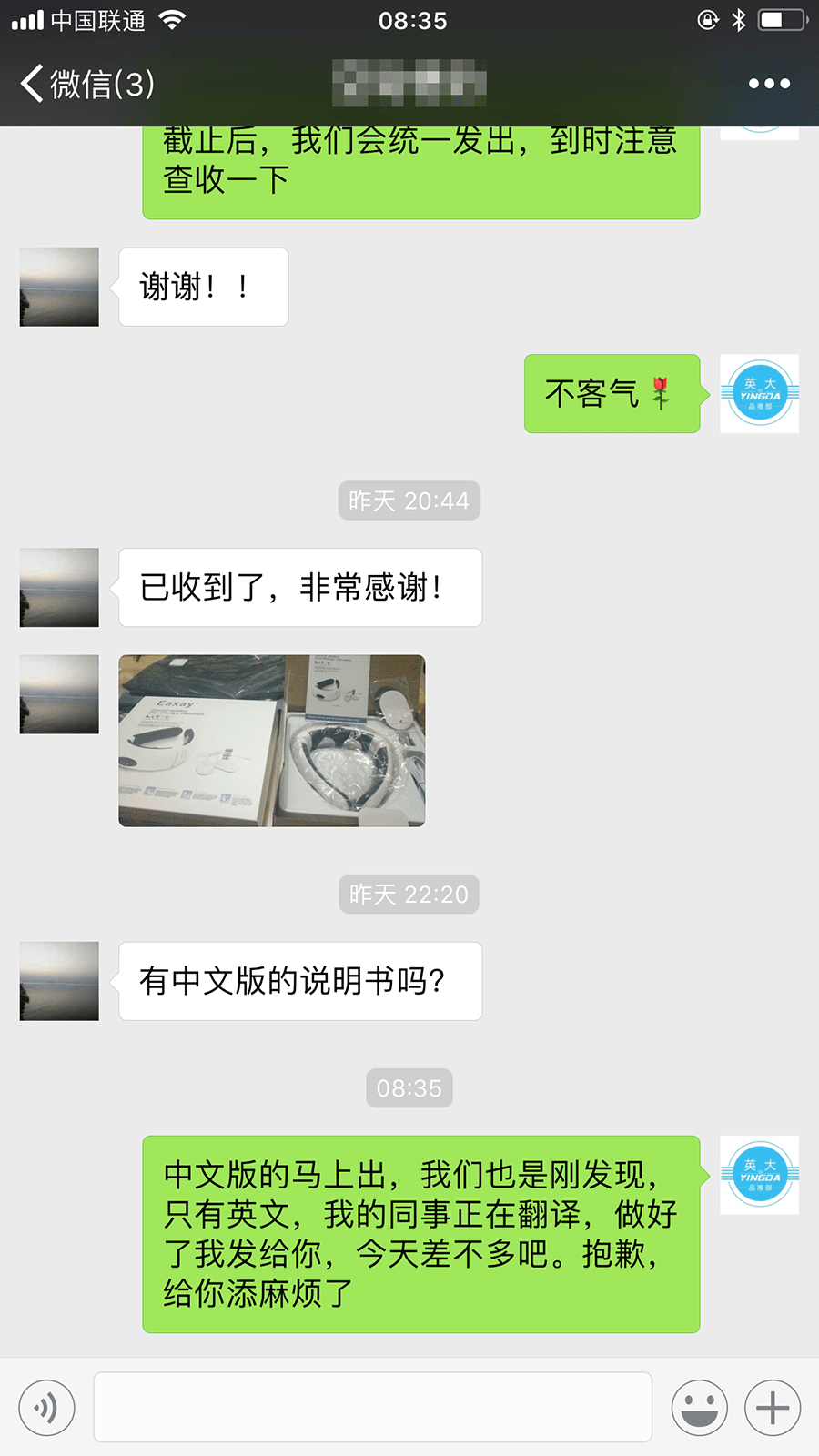Focus the message text input field
819x1456 pixels.
click(x=372, y=1407)
